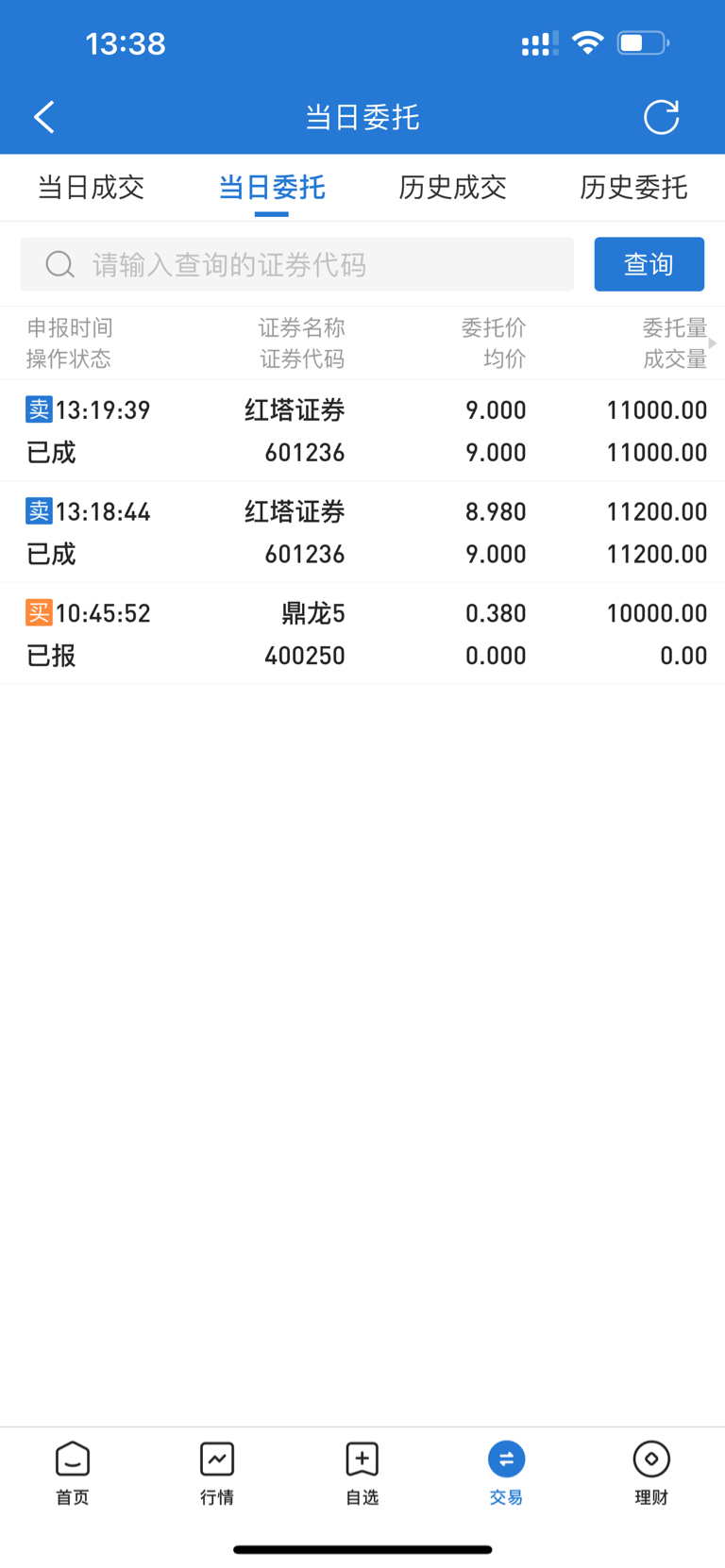
Task: Open the 行情 tab
Action: 217,1473
